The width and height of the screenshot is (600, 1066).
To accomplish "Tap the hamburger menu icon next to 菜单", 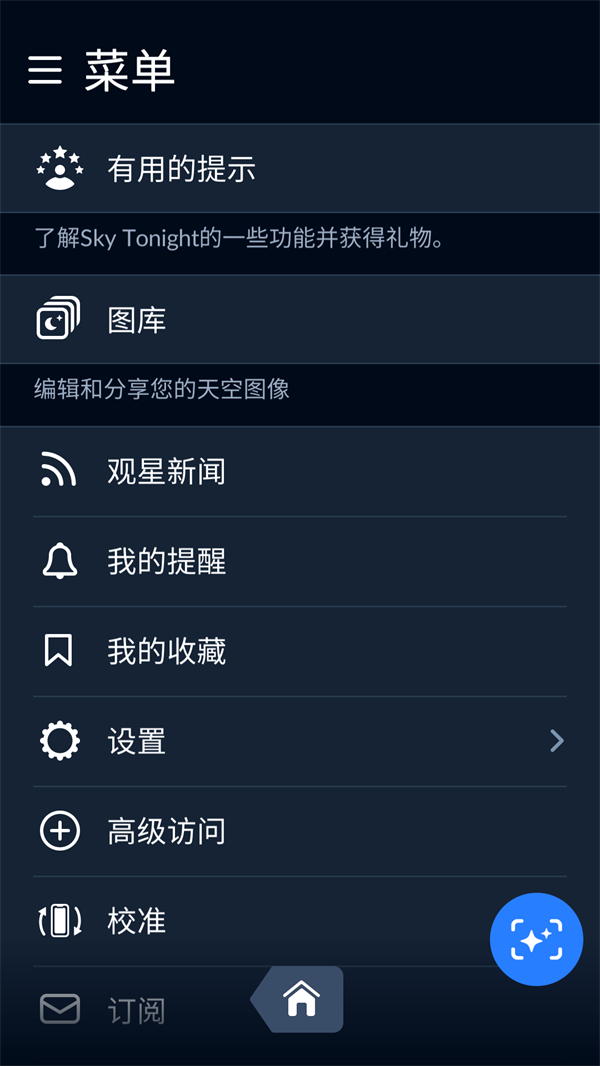I will pos(45,70).
